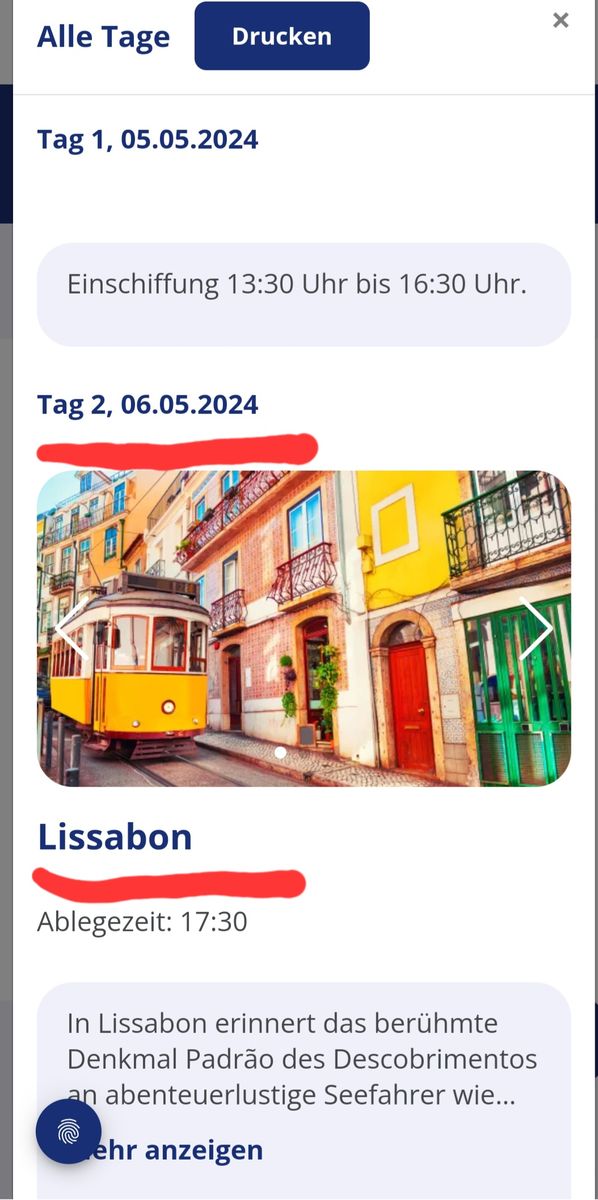
Task: Tap the Drucken button
Action: [282, 36]
